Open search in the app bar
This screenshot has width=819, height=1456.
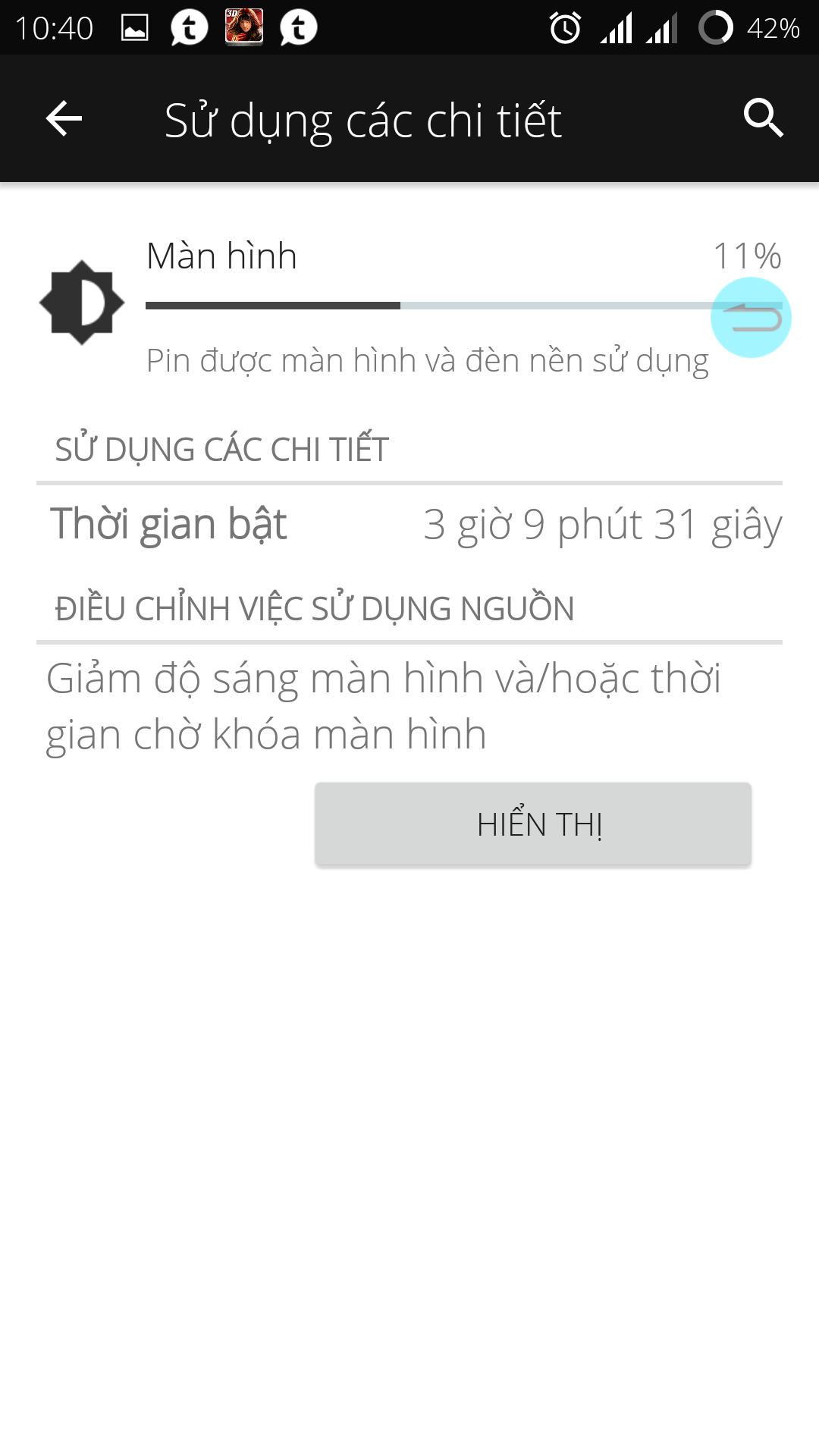click(x=763, y=118)
